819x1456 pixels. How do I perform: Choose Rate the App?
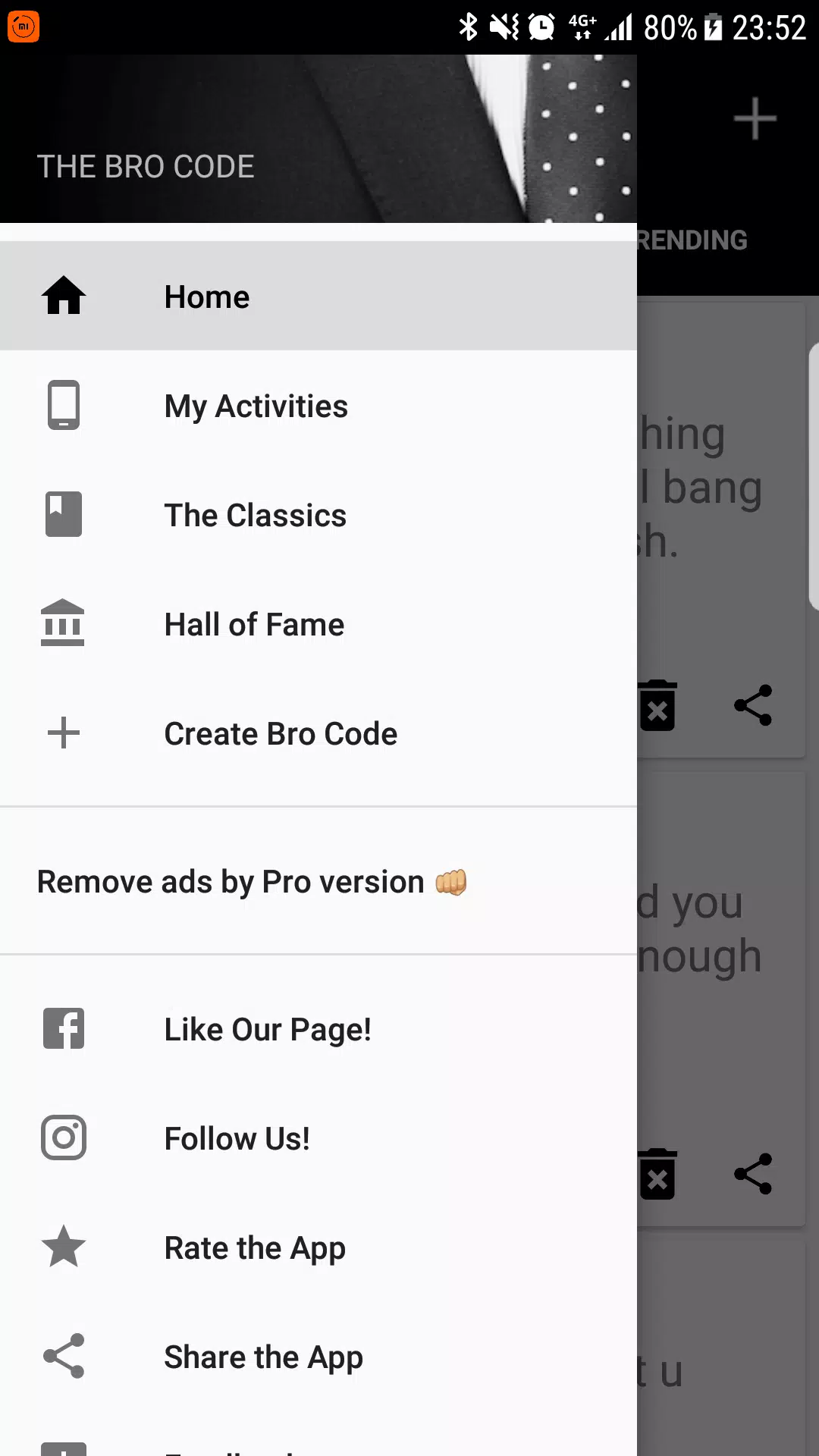(x=318, y=1247)
